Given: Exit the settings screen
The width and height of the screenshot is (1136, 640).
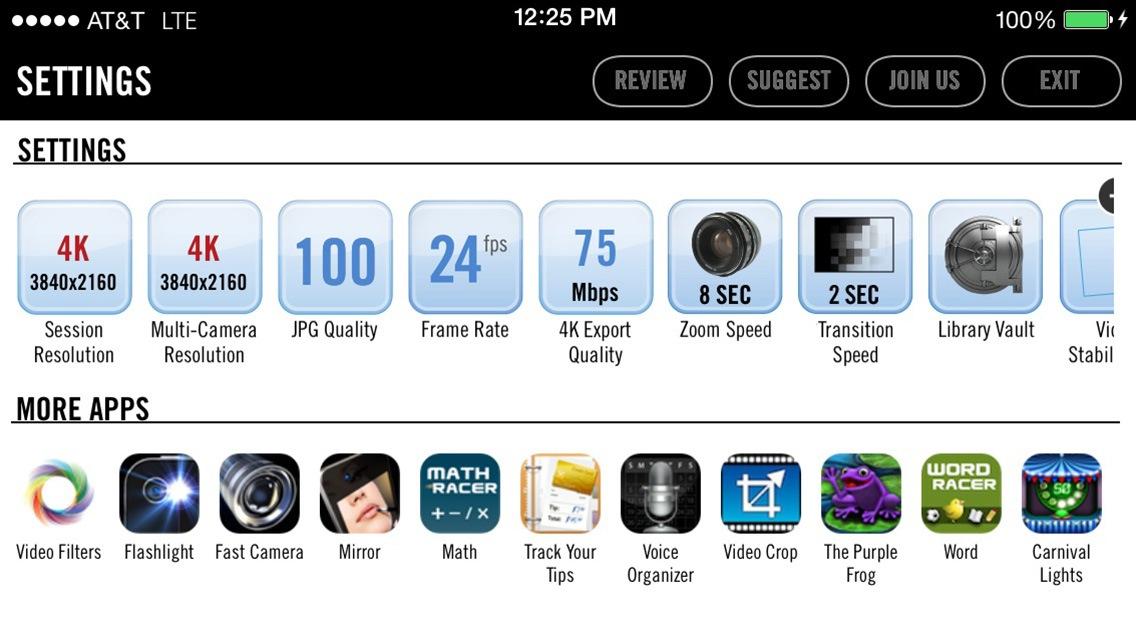Looking at the screenshot, I should coord(1060,81).
